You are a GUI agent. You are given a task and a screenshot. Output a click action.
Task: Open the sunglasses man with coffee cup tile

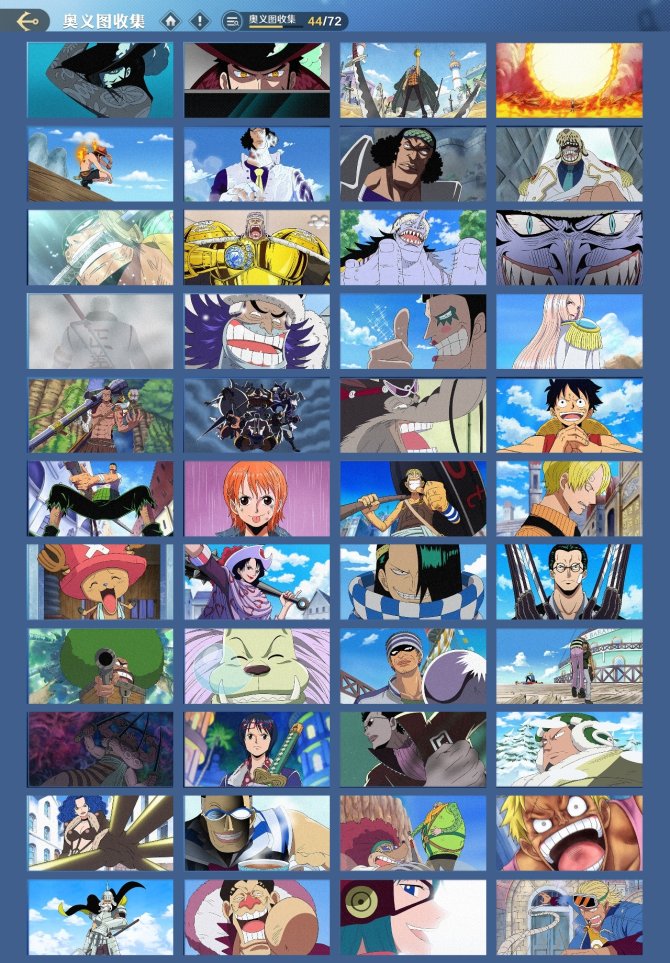pos(256,833)
